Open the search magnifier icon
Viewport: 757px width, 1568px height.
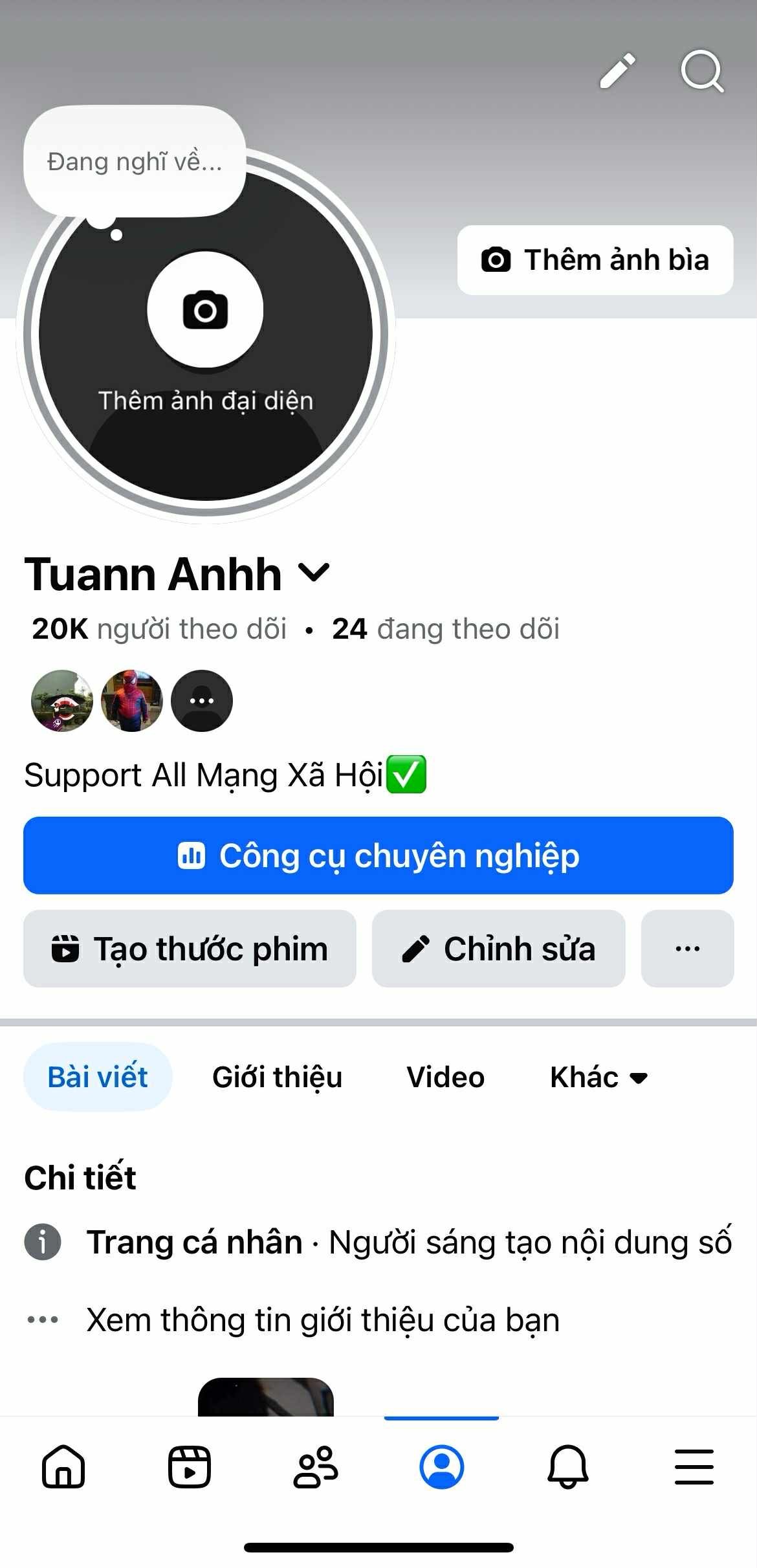[x=701, y=71]
